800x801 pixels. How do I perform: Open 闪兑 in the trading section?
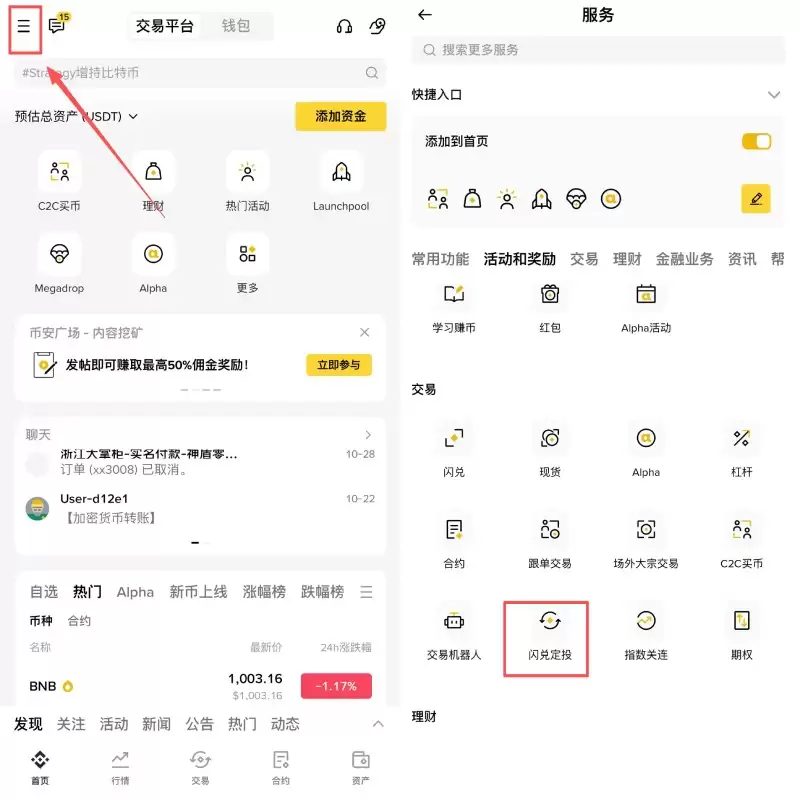pyautogui.click(x=454, y=440)
